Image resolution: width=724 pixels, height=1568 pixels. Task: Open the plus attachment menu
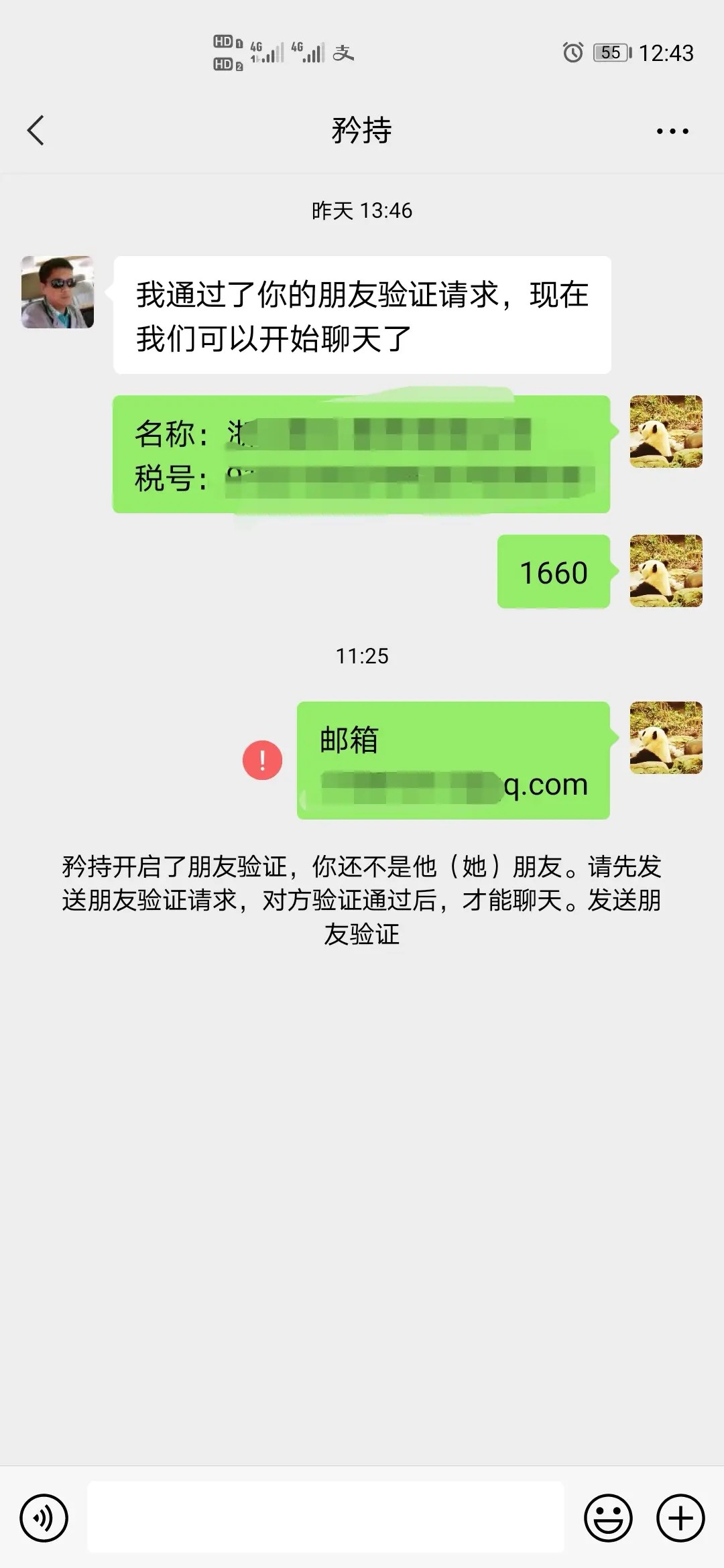click(680, 1518)
